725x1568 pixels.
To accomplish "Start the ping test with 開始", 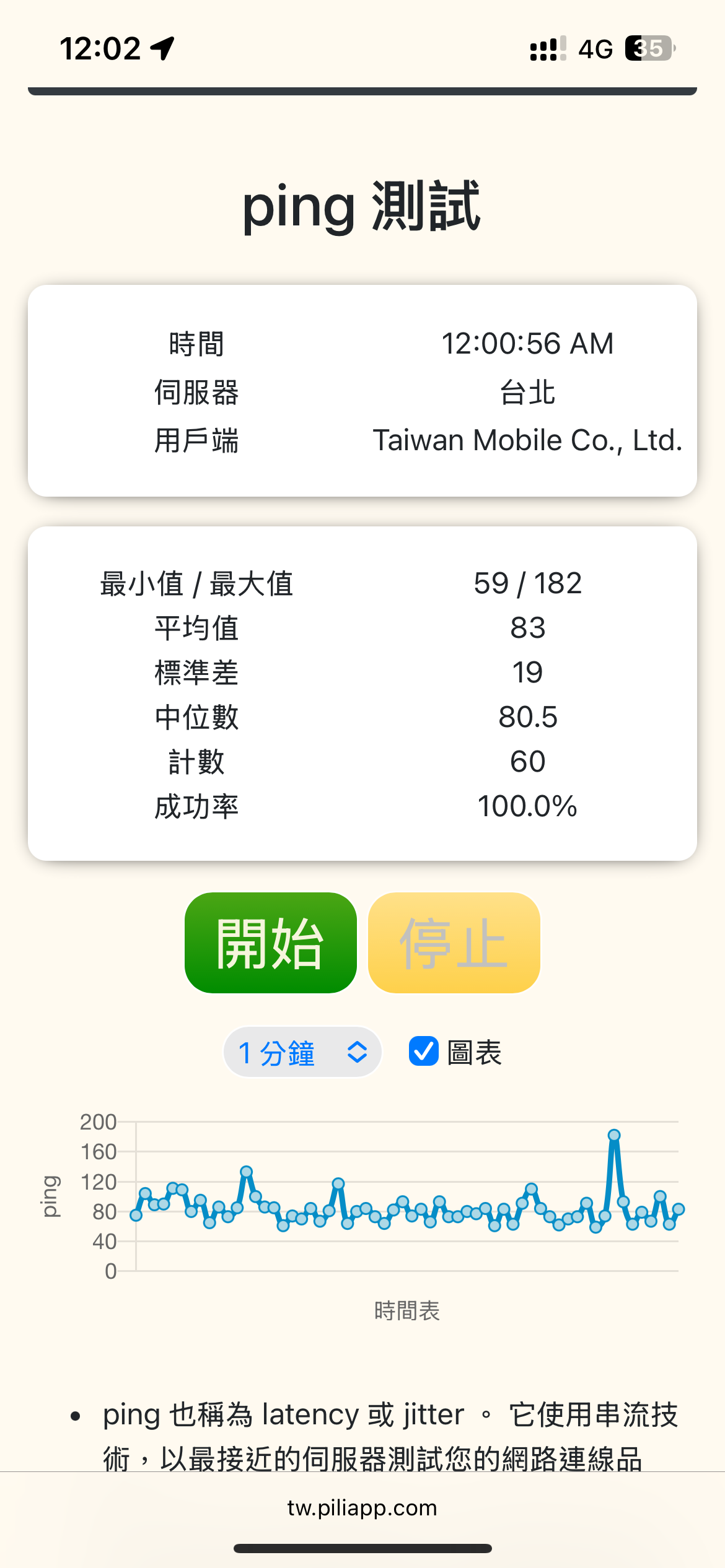I will [x=271, y=943].
